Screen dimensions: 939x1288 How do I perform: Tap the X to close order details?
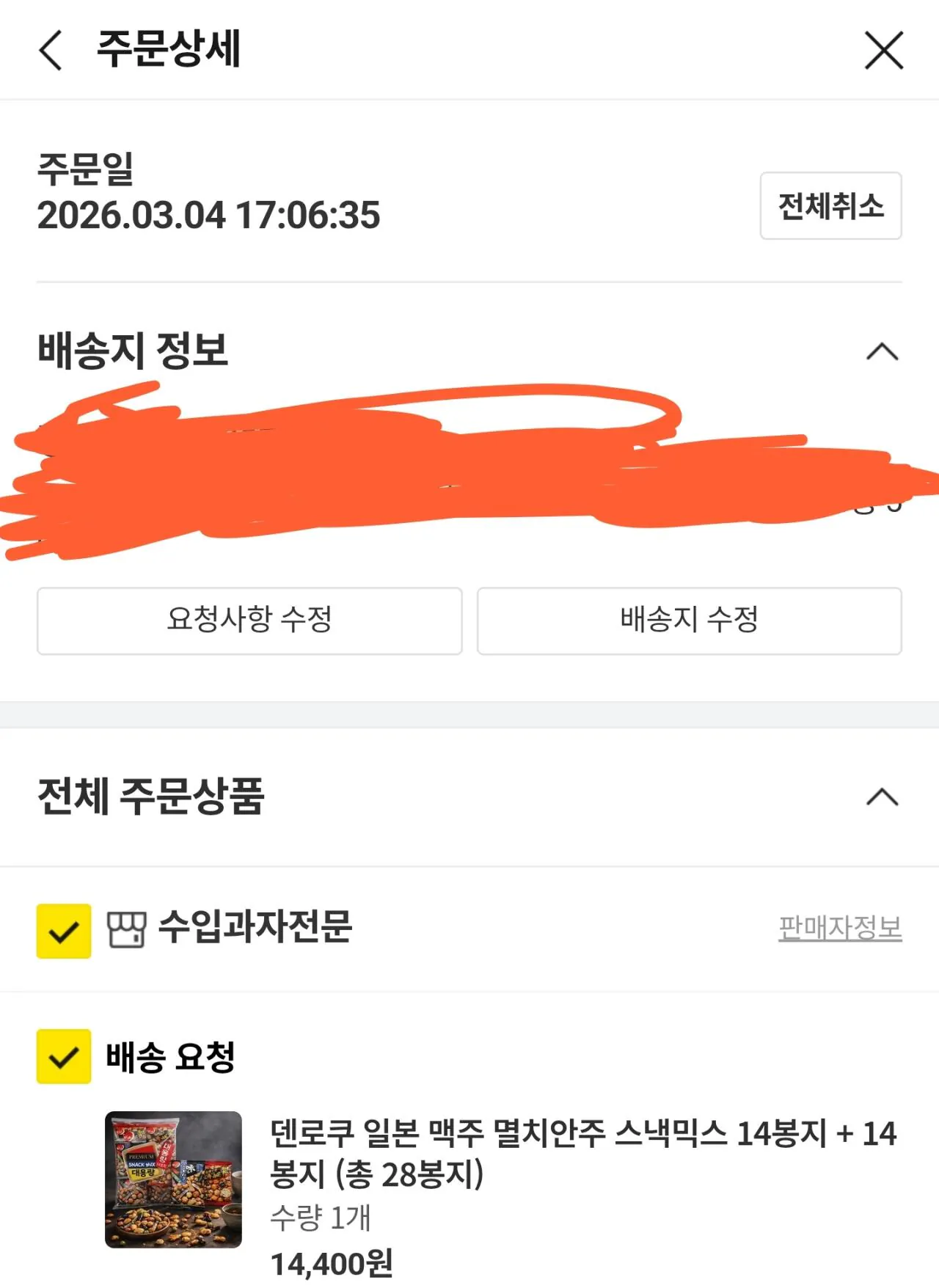tap(884, 50)
